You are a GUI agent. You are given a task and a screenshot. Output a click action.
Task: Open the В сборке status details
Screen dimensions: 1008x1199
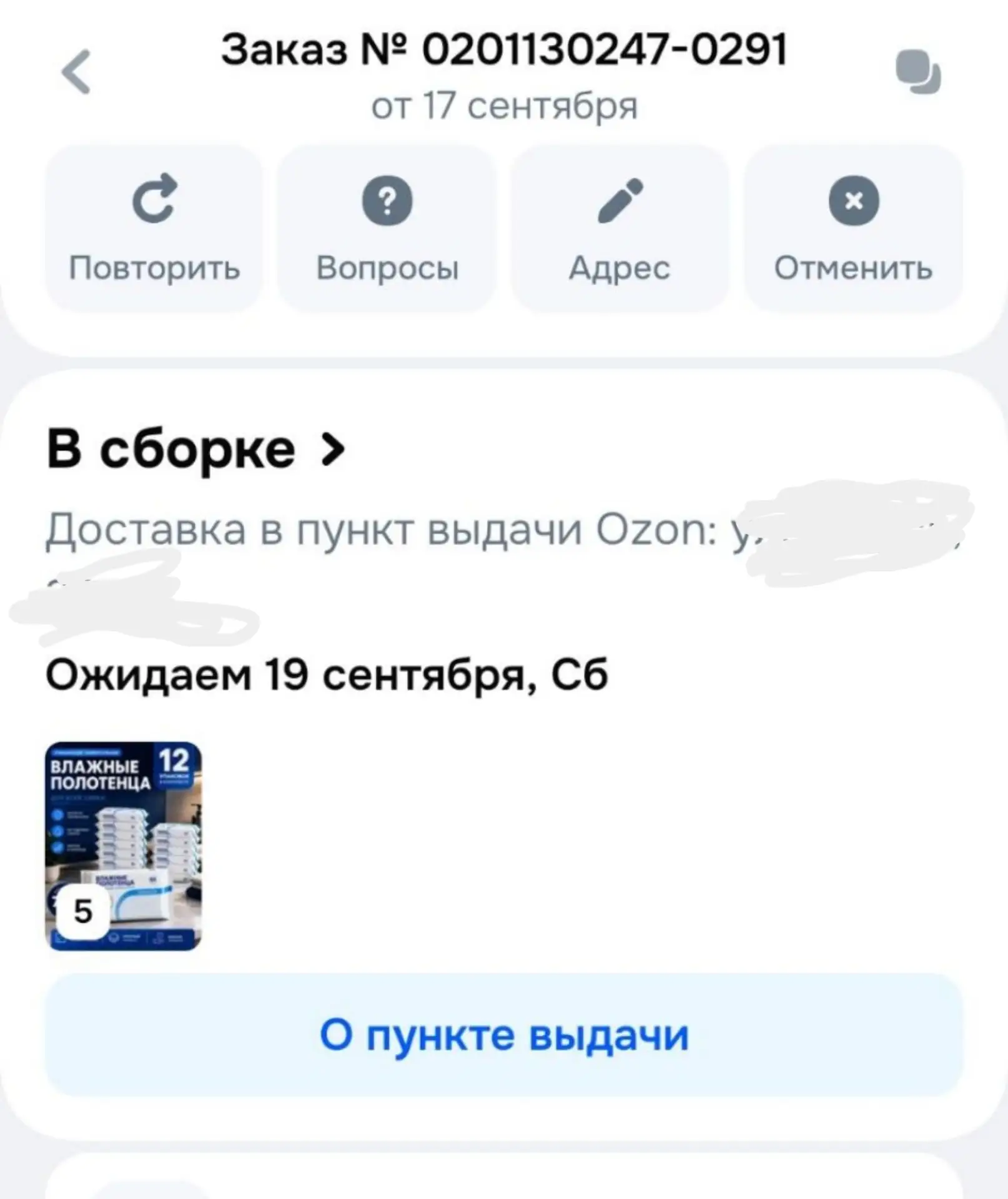pos(196,450)
